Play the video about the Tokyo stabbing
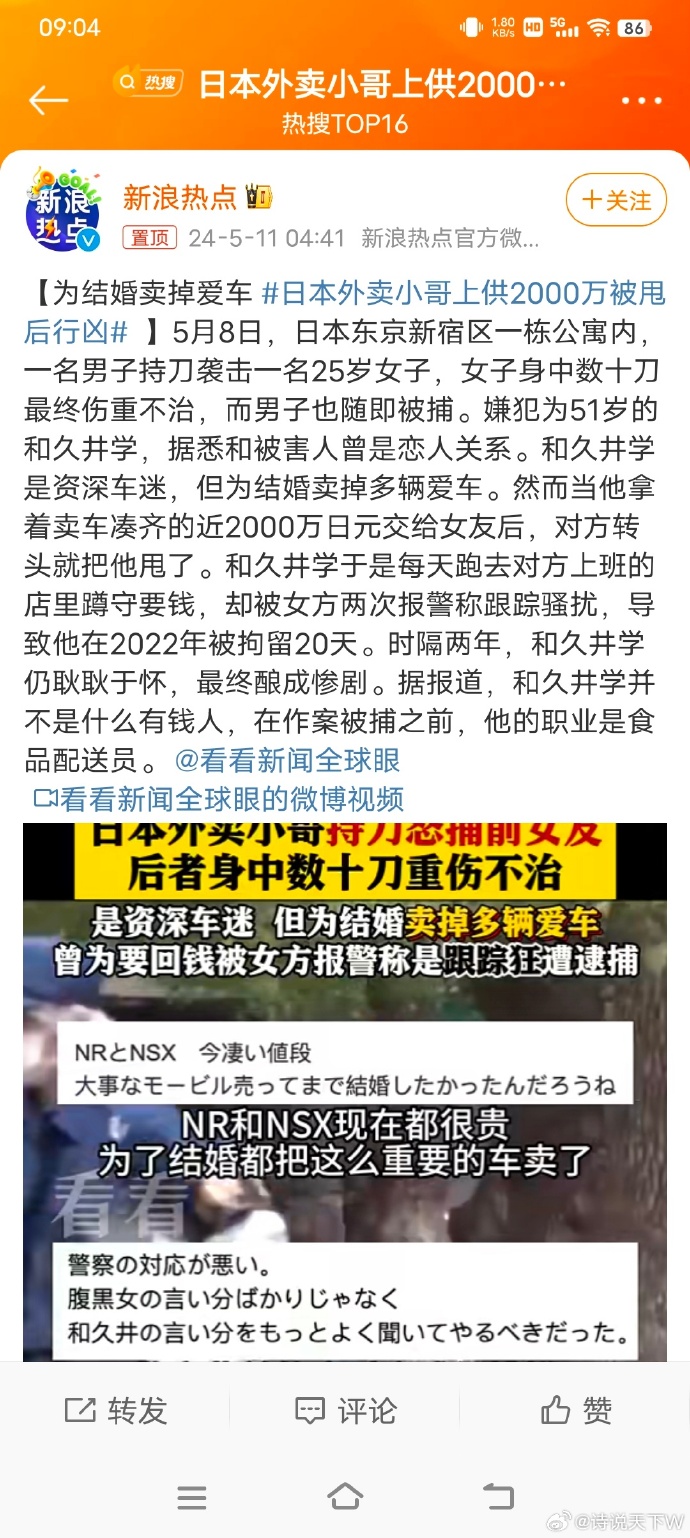This screenshot has height=1538, width=690. point(345,1090)
